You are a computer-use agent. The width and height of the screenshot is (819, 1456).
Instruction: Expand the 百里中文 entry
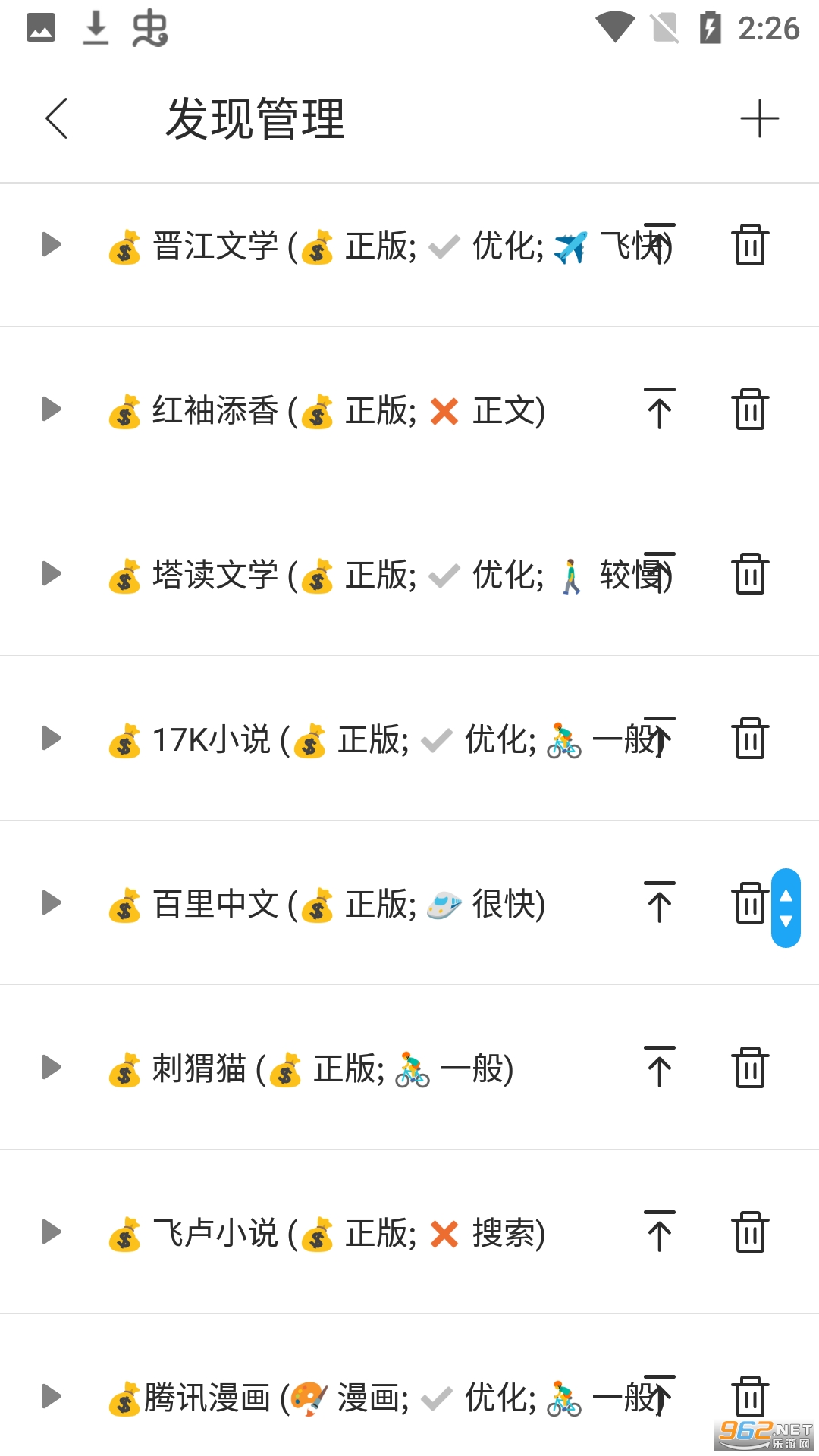click(x=51, y=903)
